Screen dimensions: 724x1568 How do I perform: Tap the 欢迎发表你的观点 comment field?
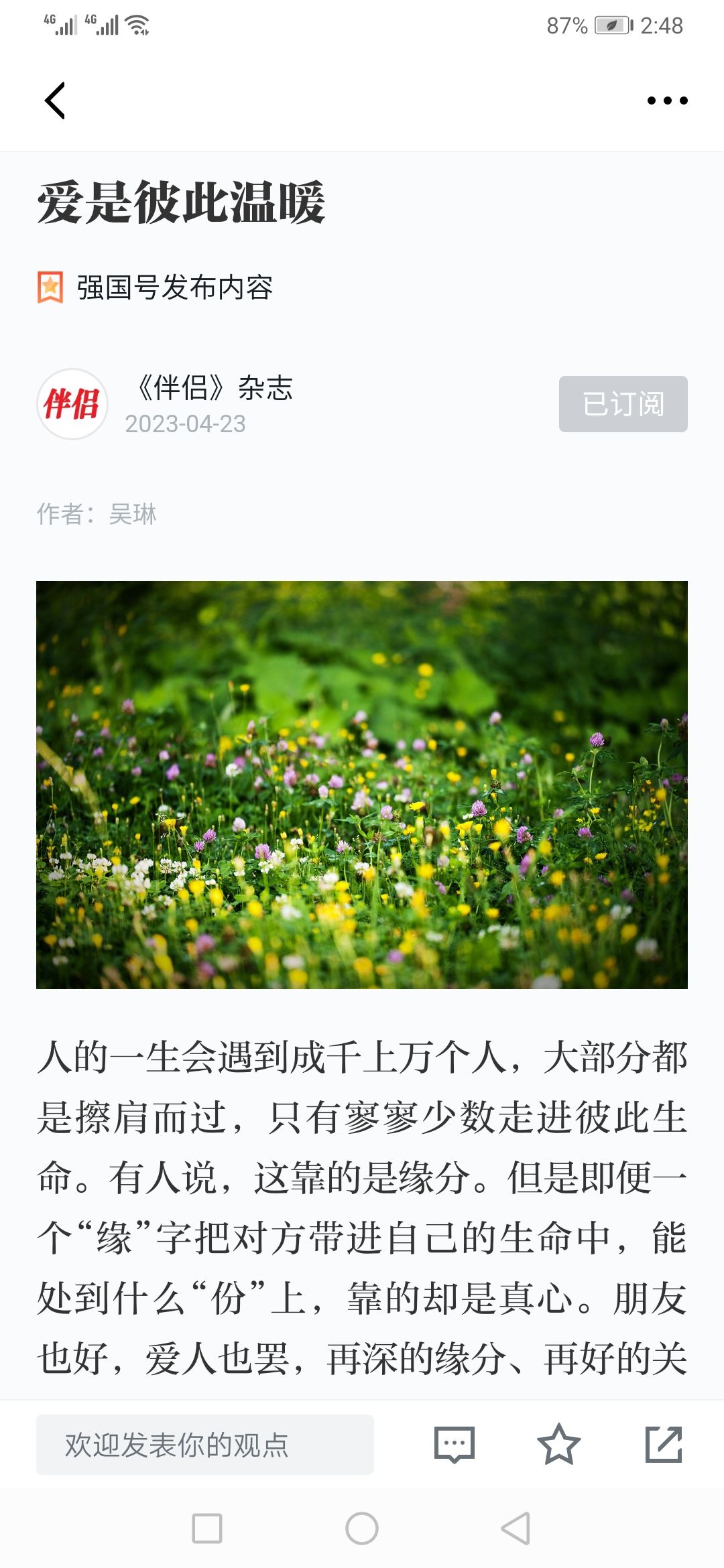pos(205,1445)
